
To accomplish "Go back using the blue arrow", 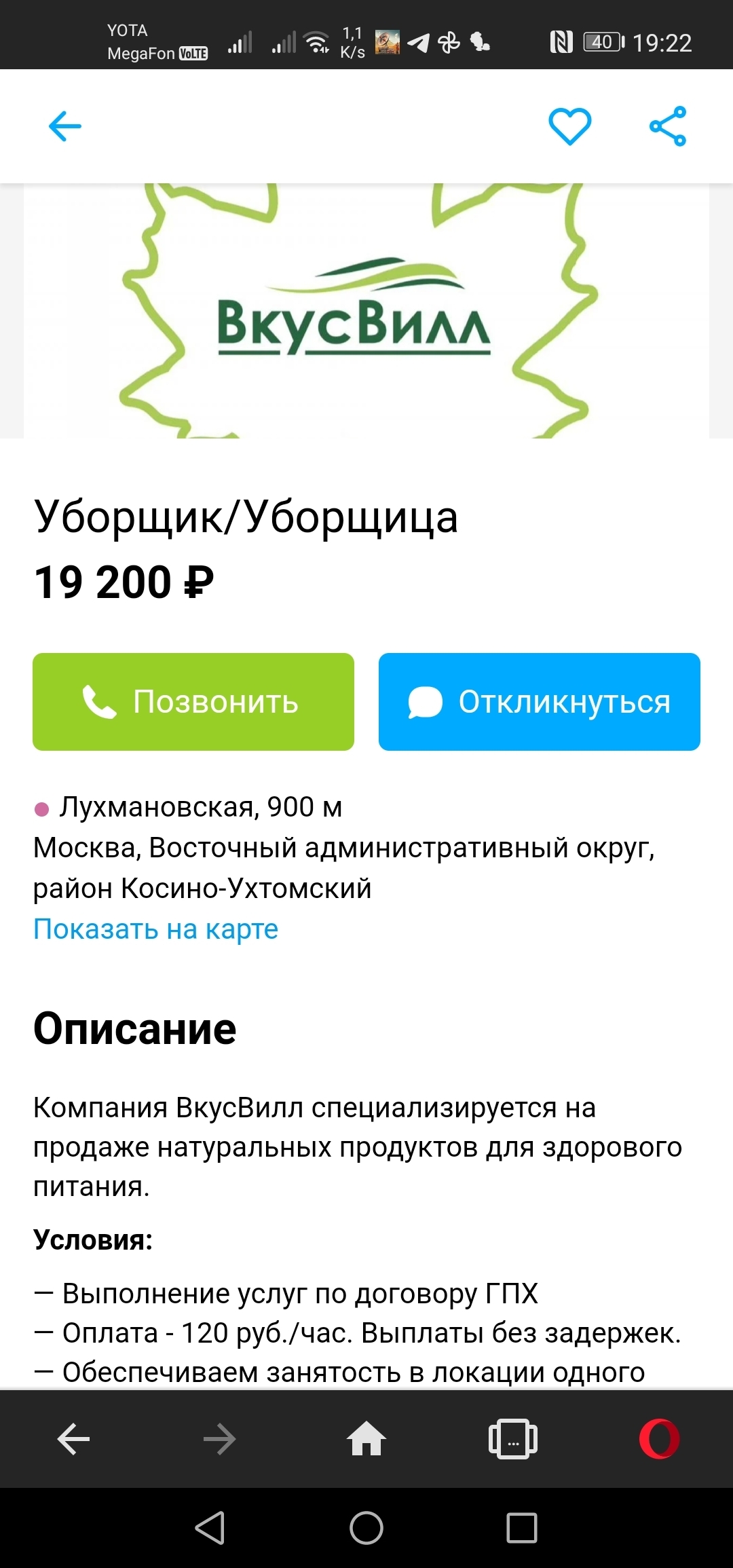I will click(65, 126).
